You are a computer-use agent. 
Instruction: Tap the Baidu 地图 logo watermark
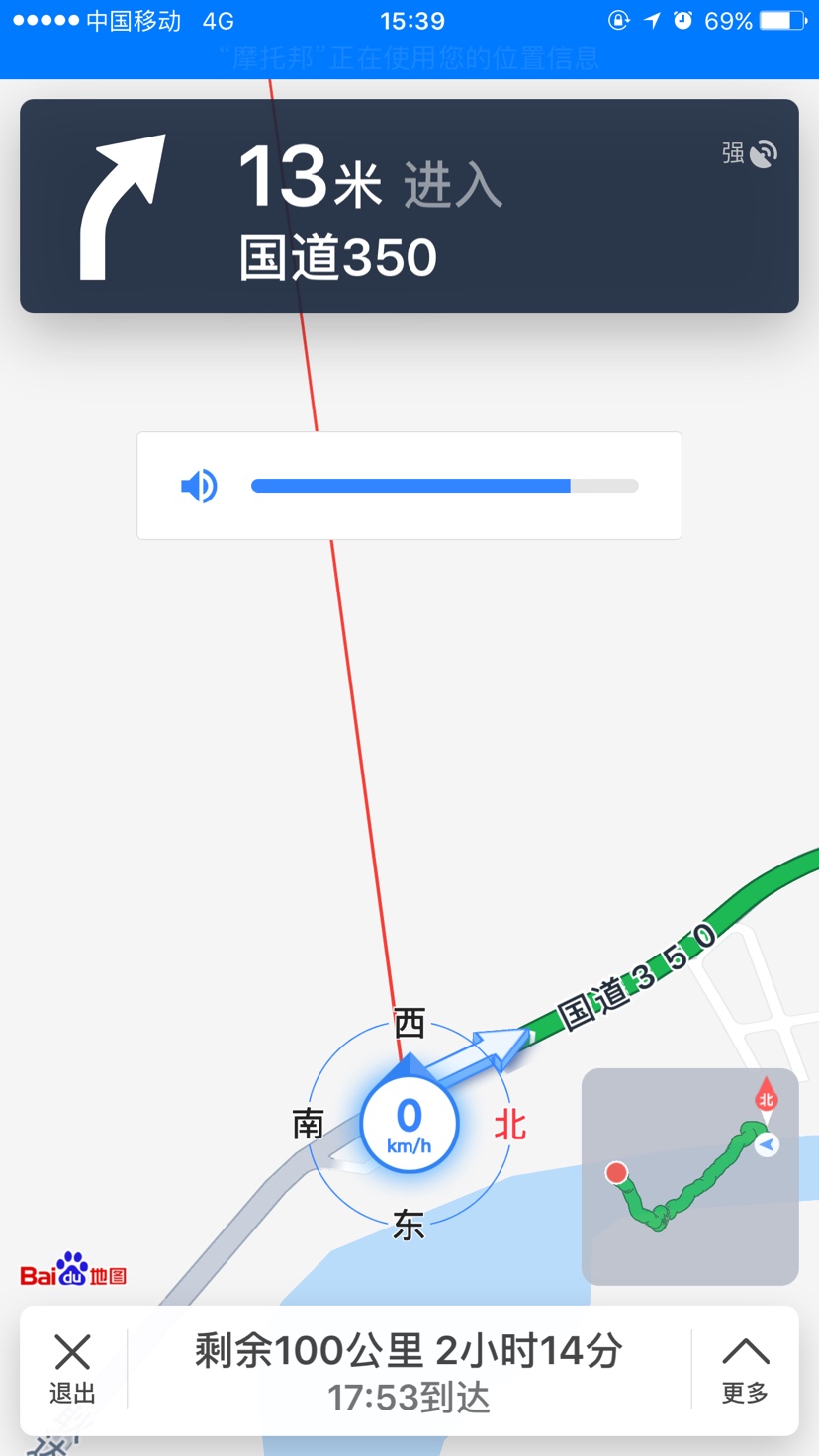[74, 1275]
